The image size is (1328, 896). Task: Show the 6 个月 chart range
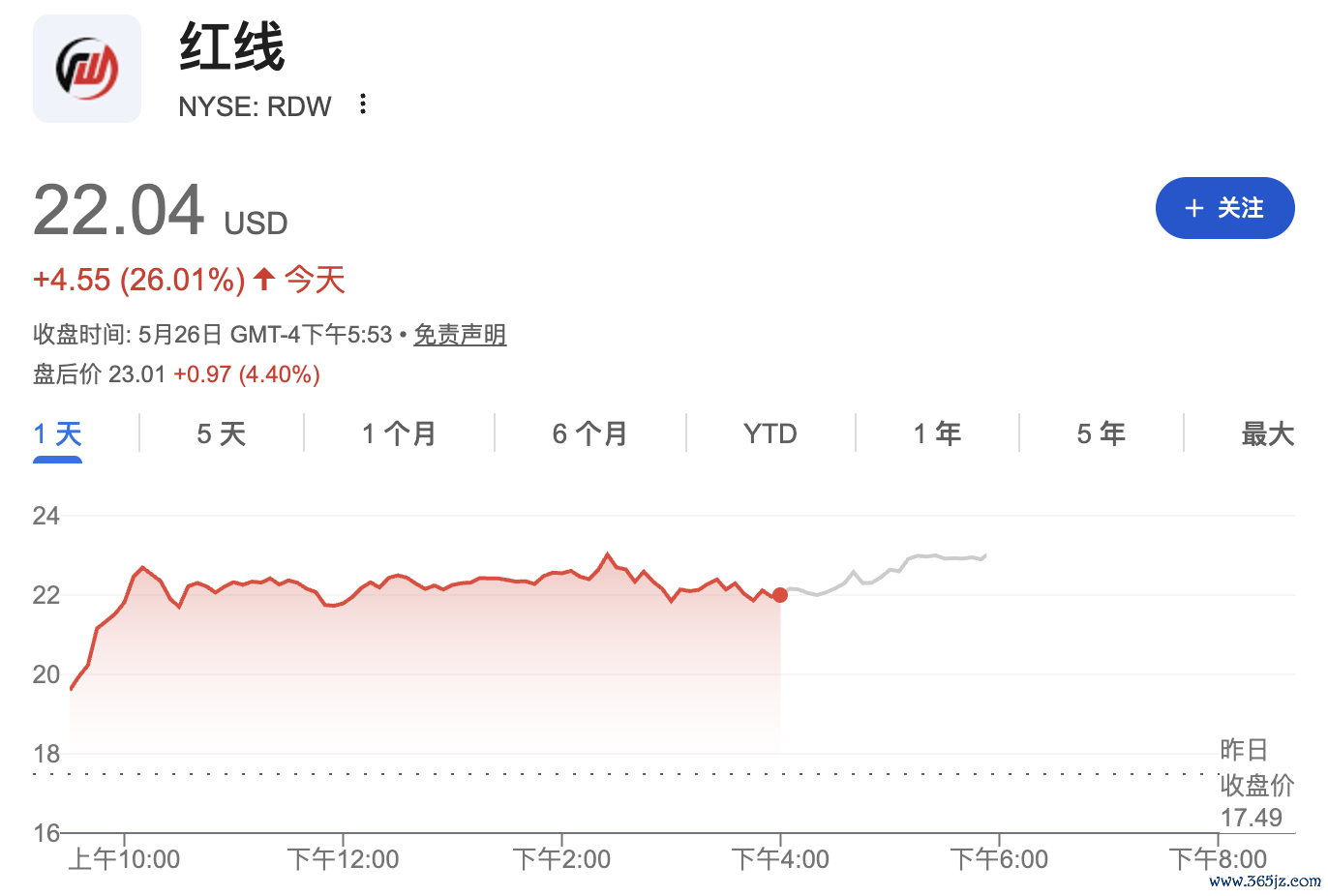click(590, 434)
